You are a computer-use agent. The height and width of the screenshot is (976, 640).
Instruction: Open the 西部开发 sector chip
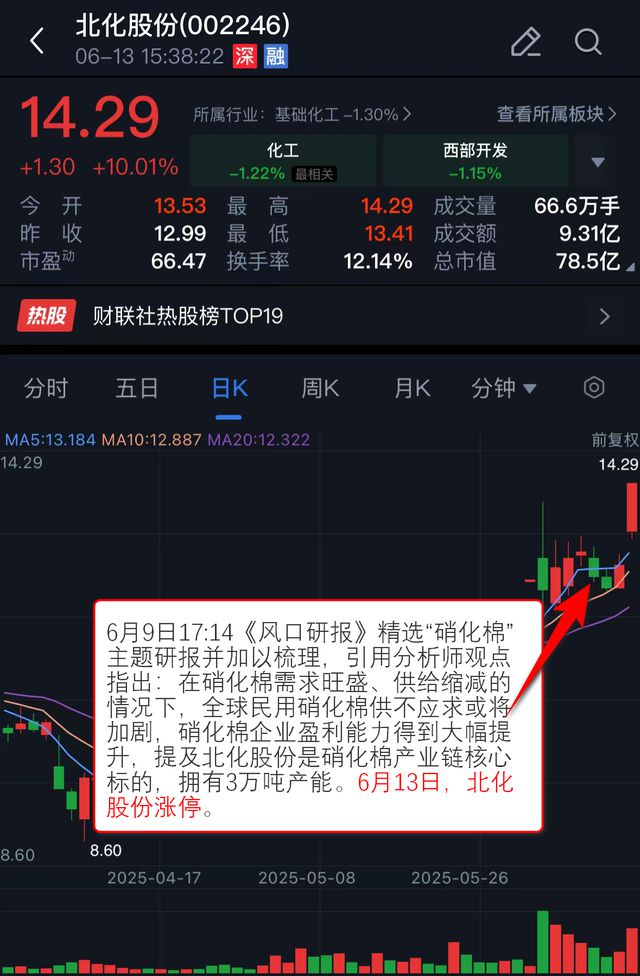point(475,160)
